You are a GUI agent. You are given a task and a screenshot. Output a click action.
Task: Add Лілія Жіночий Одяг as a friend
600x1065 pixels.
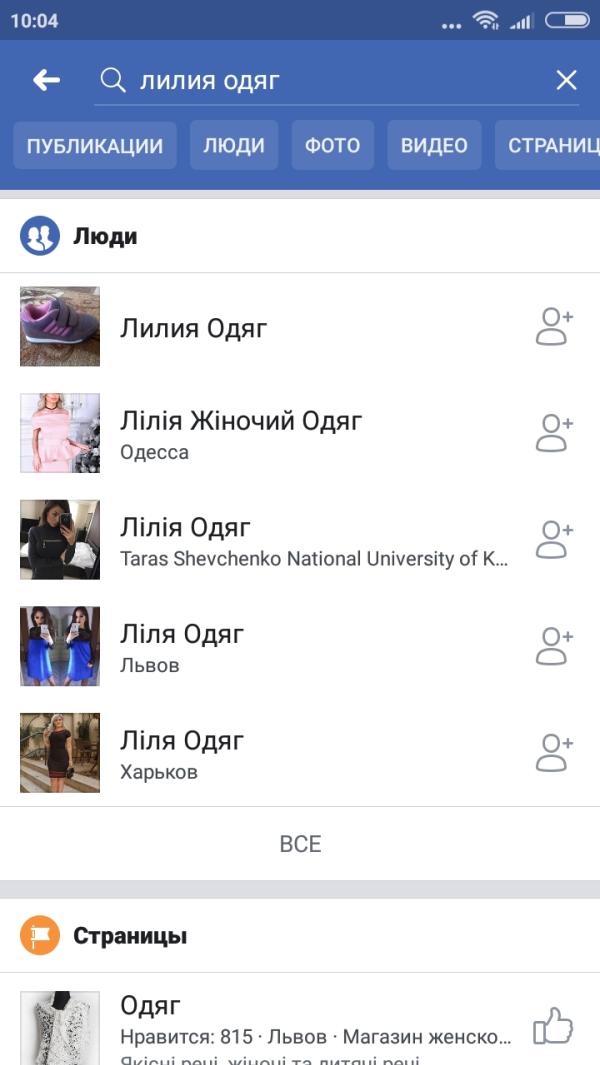554,433
